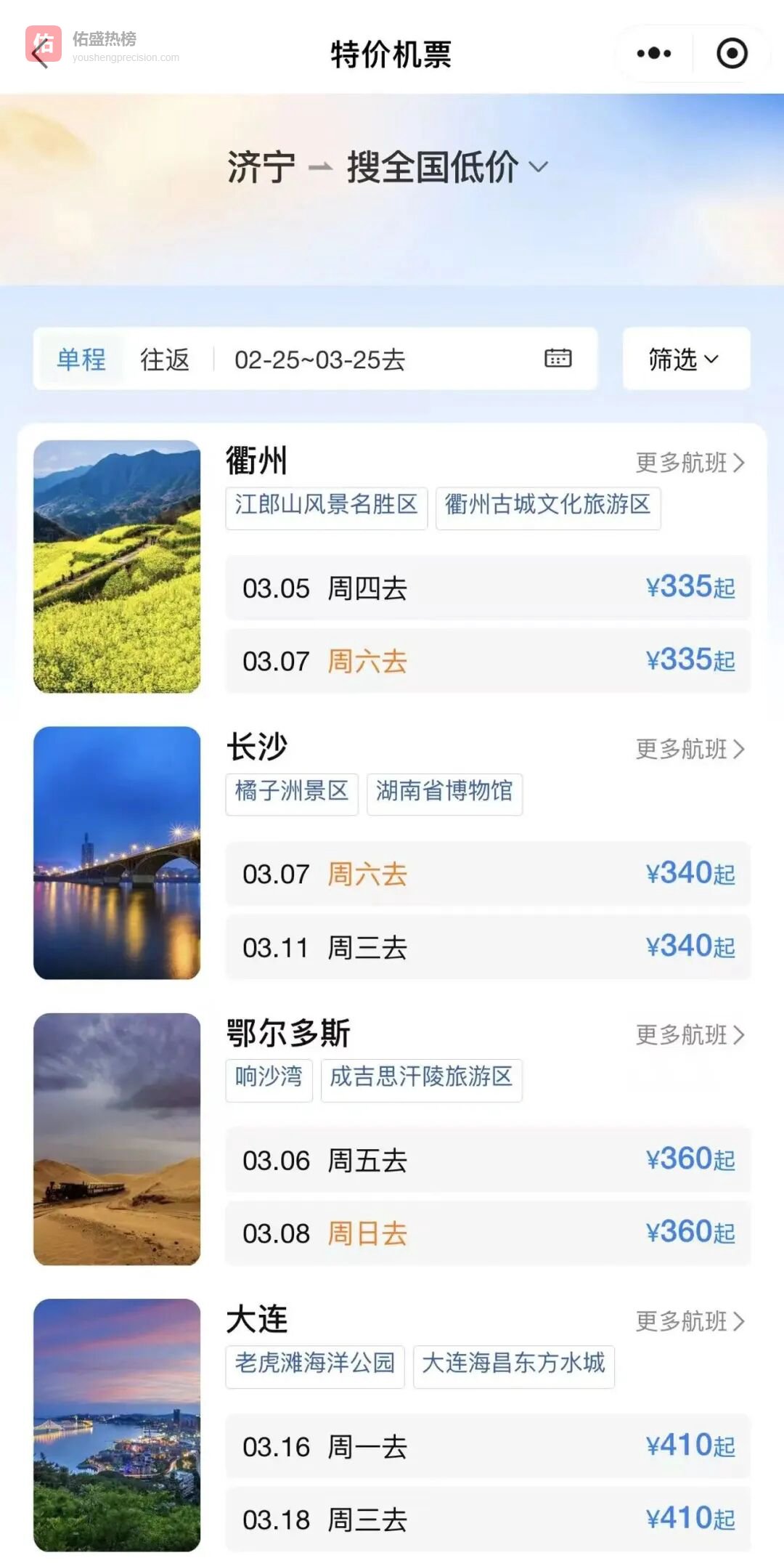Switch to the 往返 tab
The width and height of the screenshot is (784, 1566).
point(165,360)
